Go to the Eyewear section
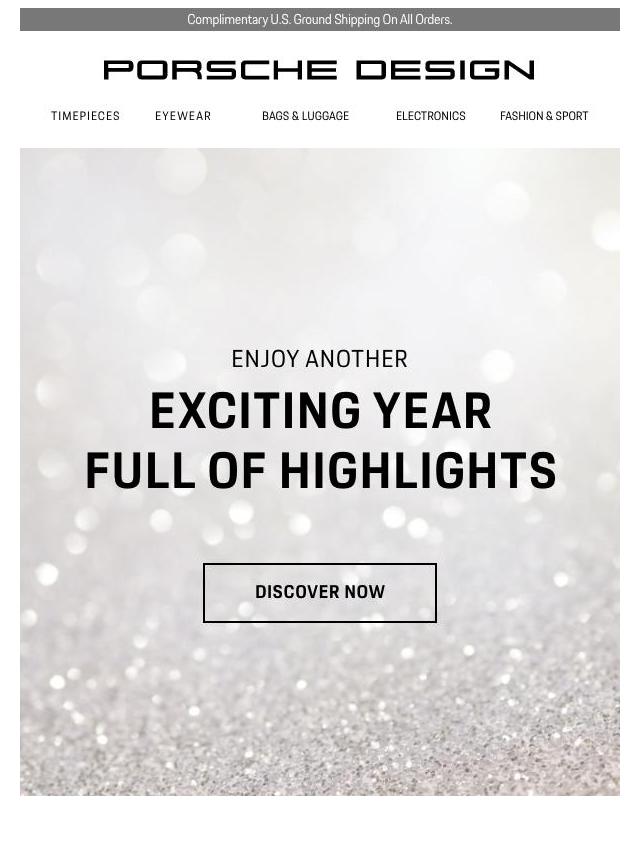Screen dimensions: 640x854 tap(183, 116)
